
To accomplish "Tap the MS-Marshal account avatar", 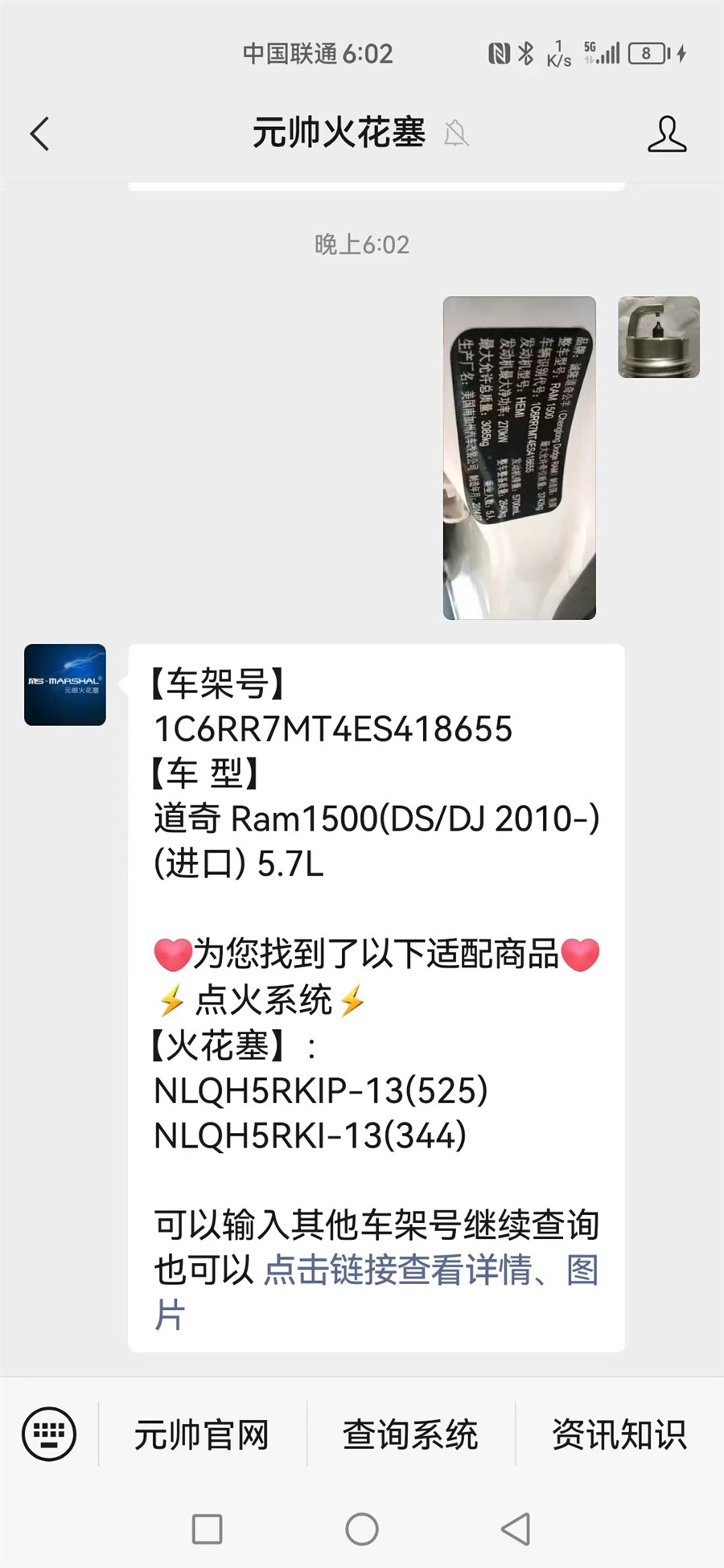I will pyautogui.click(x=65, y=684).
